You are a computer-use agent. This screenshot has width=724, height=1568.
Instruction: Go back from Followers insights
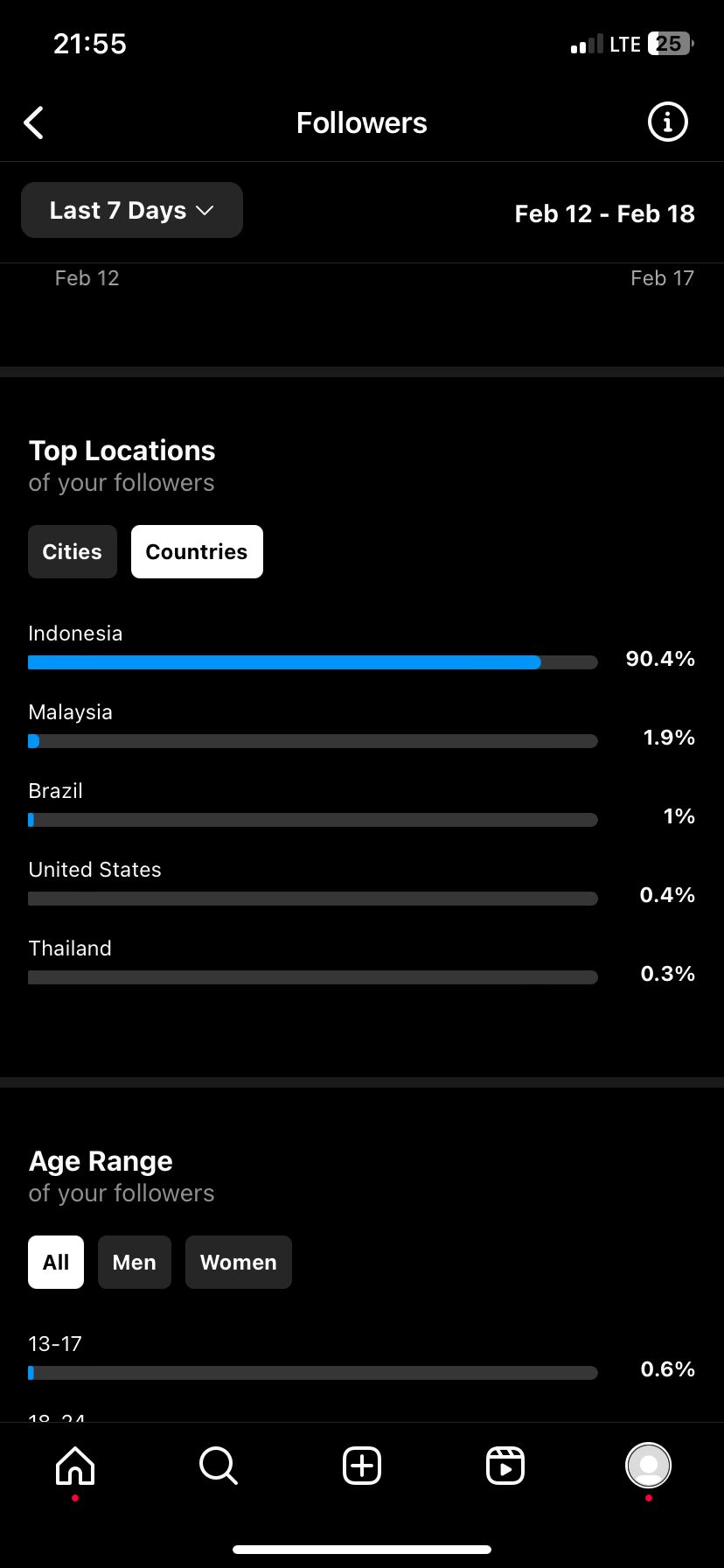click(x=34, y=123)
